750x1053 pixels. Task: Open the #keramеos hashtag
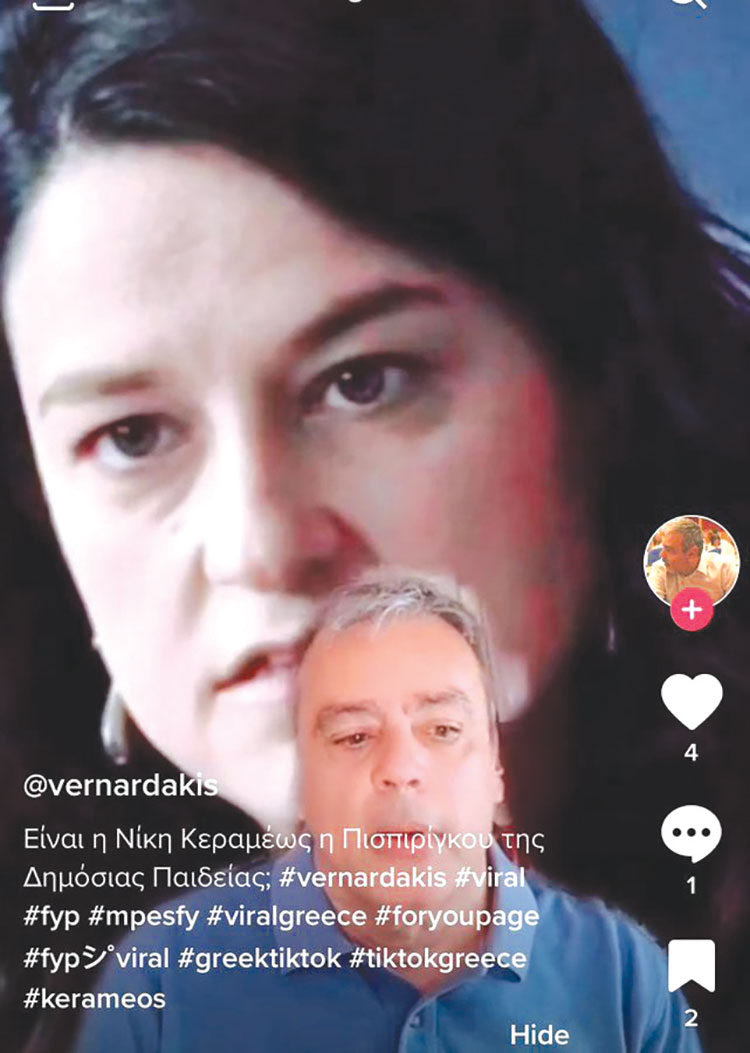pyautogui.click(x=94, y=999)
